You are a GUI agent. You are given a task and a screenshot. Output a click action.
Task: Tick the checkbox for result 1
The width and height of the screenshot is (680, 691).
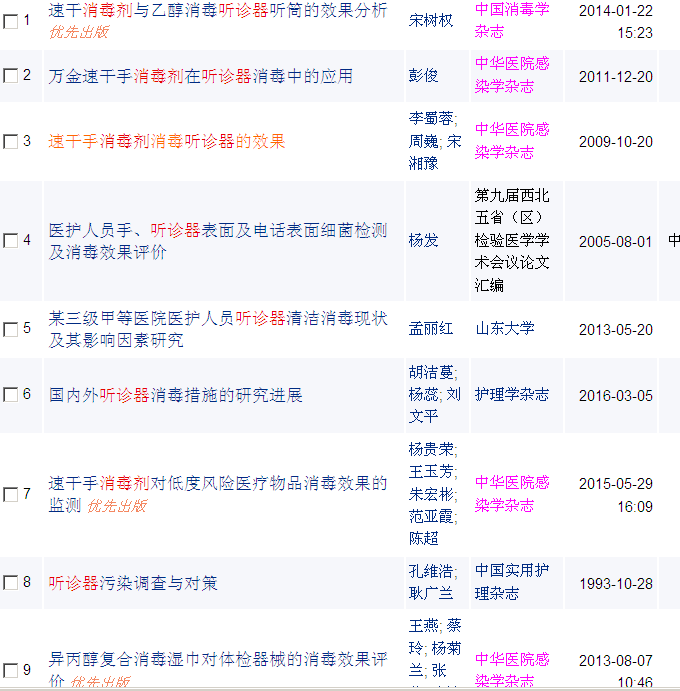[10, 21]
